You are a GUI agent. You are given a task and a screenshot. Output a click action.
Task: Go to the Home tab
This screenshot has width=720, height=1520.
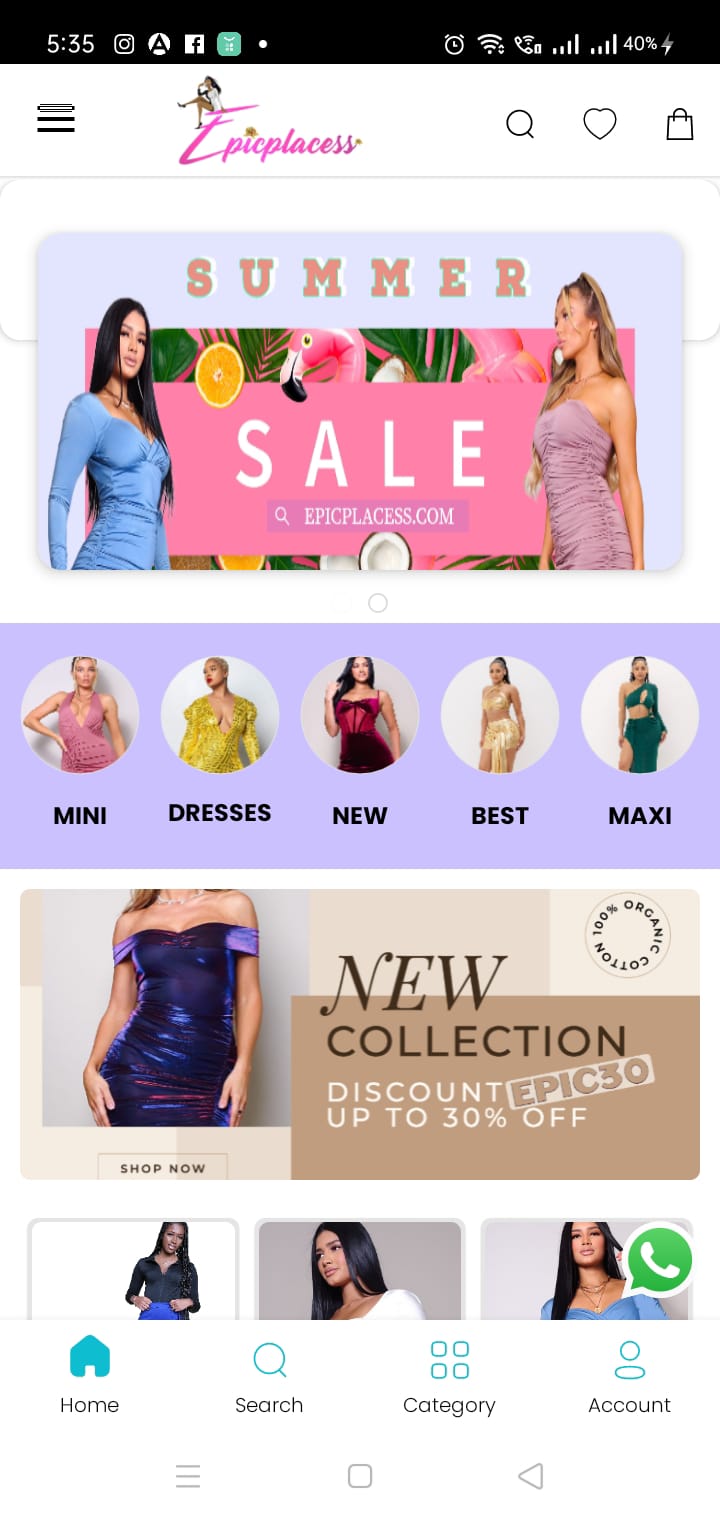pyautogui.click(x=90, y=1377)
